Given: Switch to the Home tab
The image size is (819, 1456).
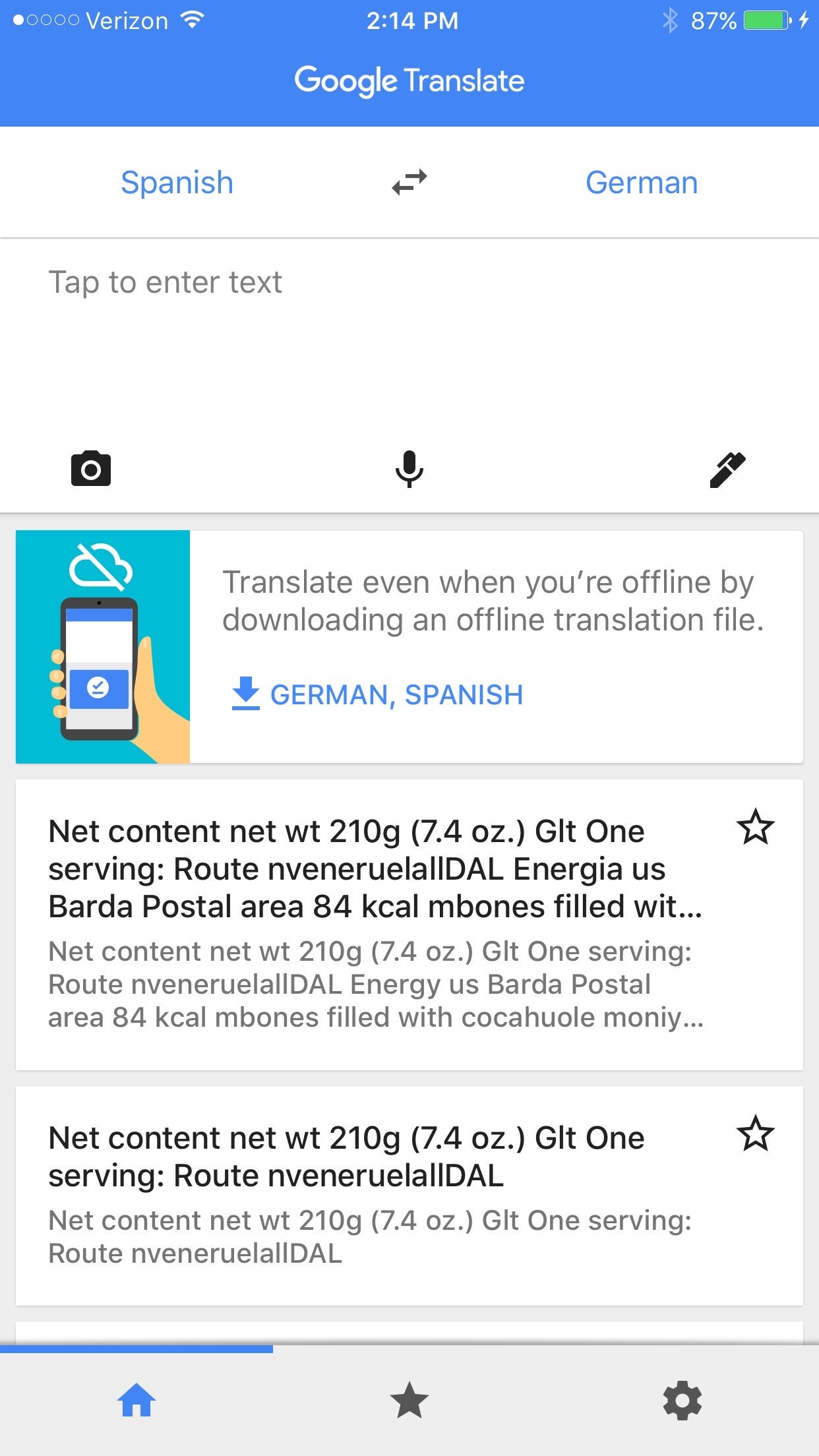Looking at the screenshot, I should 136,1401.
